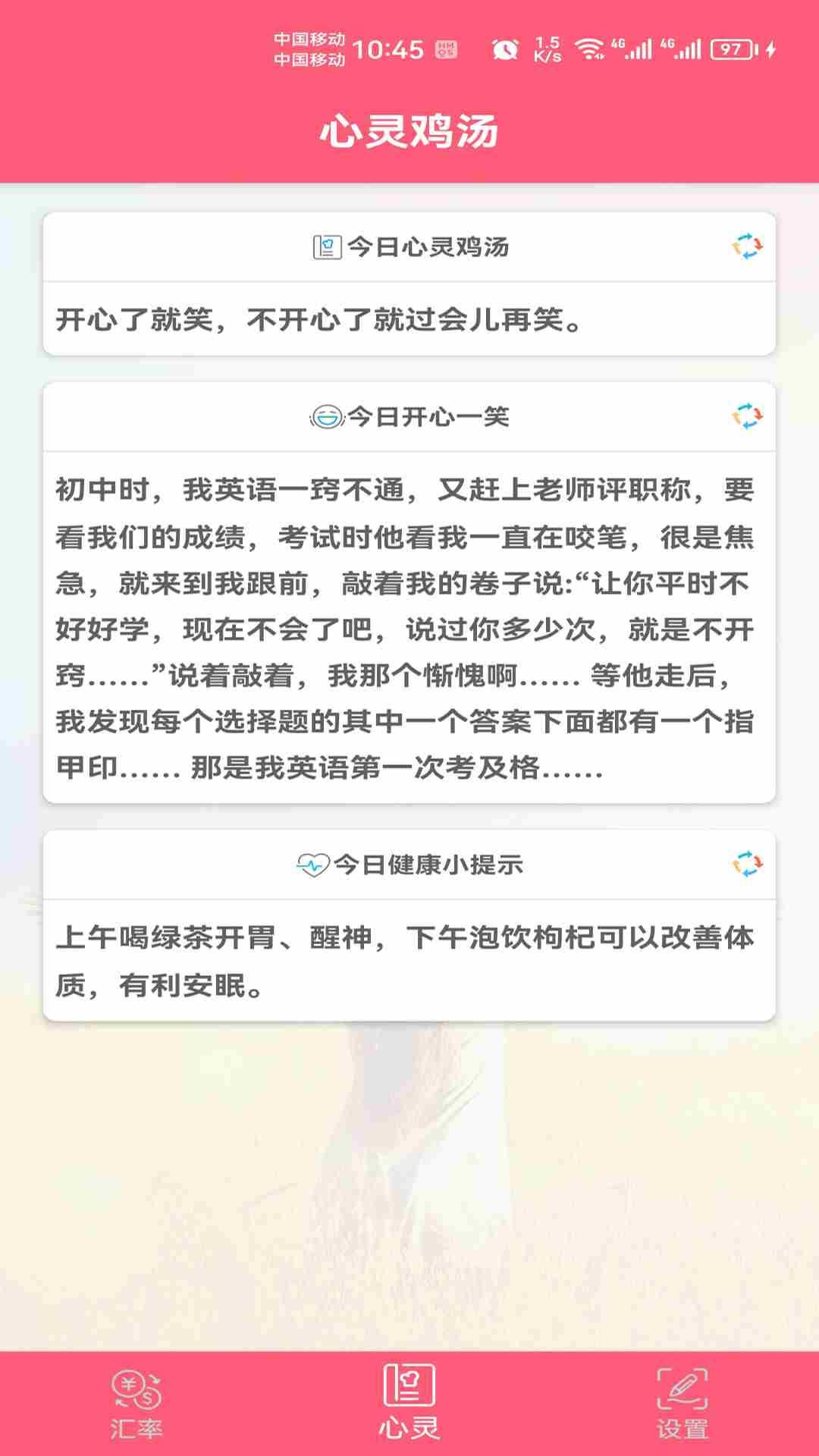Refresh 今日心灵鸡汤 quote
The image size is (819, 1456).
click(x=747, y=247)
